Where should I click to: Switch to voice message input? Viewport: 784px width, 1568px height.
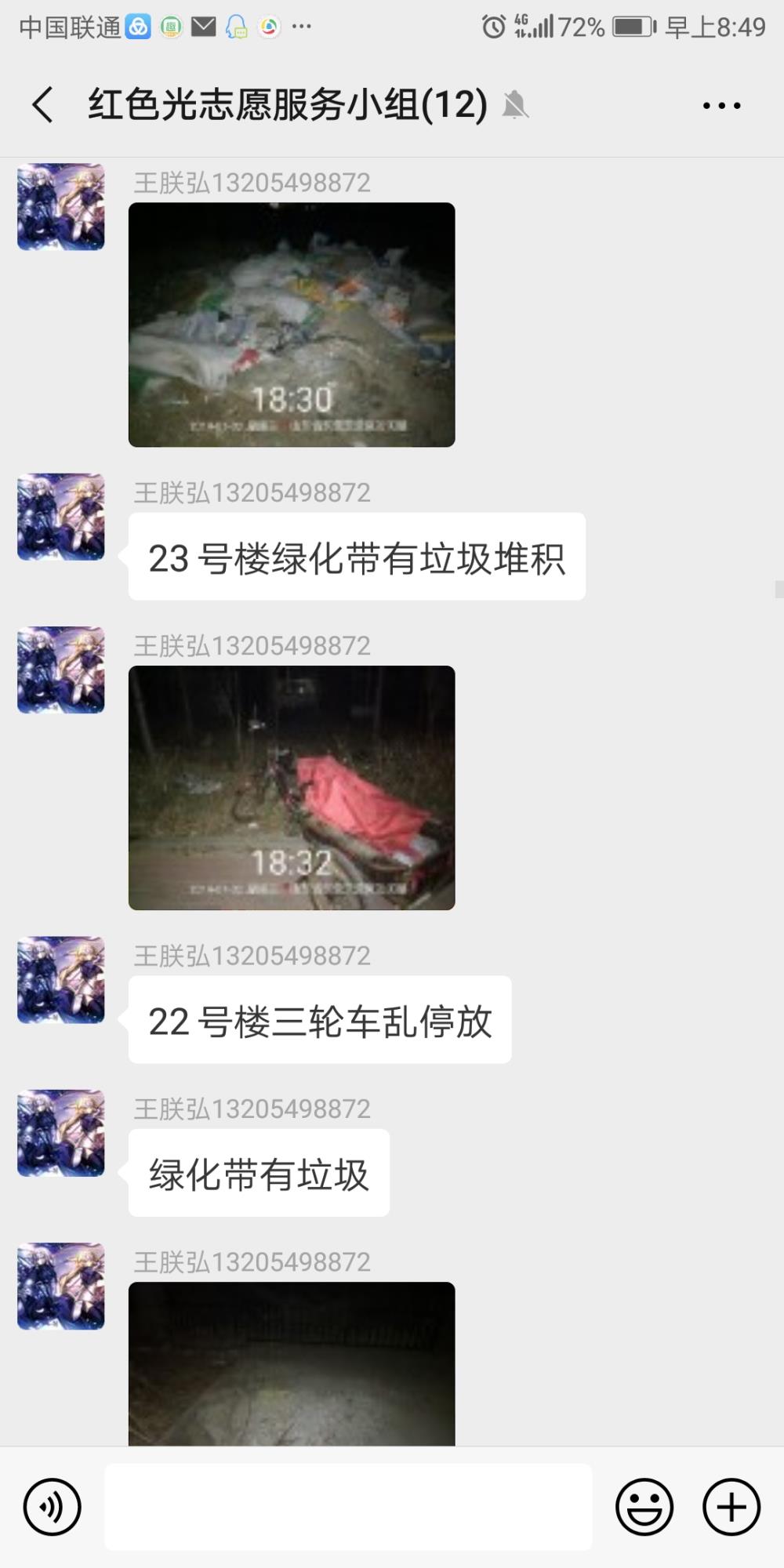tap(53, 1507)
